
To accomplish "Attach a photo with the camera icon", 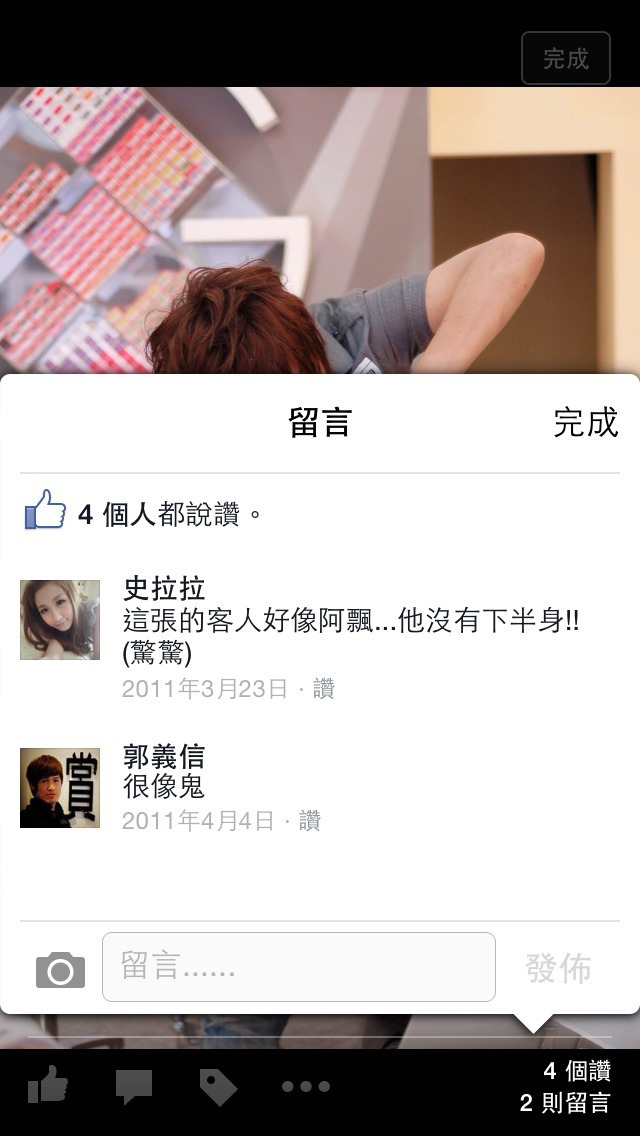I will (60, 969).
